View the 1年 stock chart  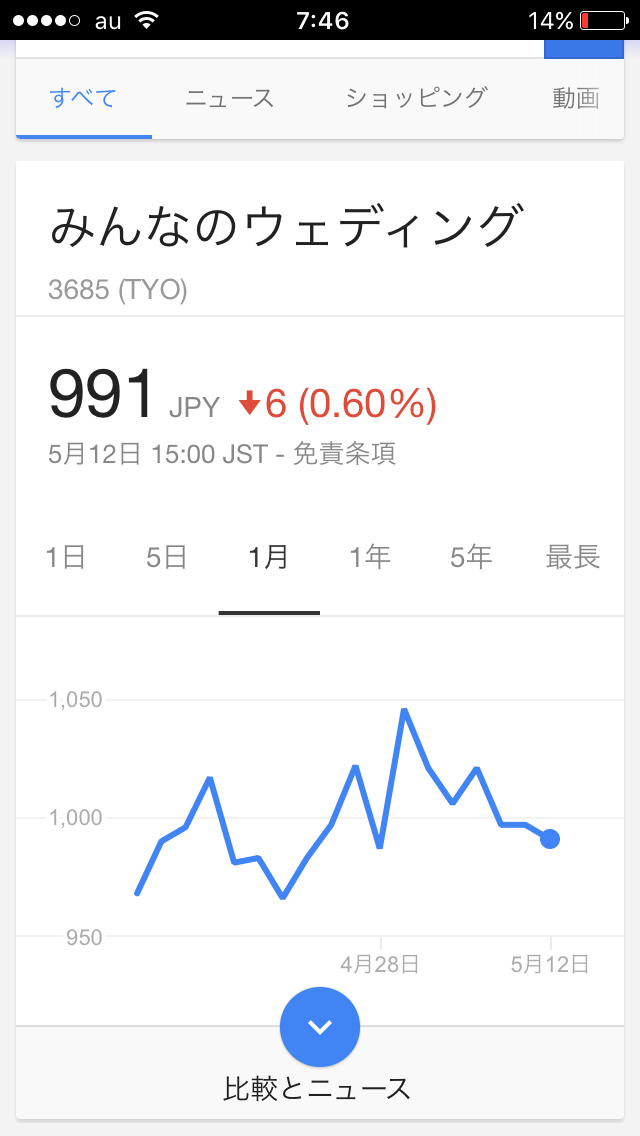(x=370, y=558)
